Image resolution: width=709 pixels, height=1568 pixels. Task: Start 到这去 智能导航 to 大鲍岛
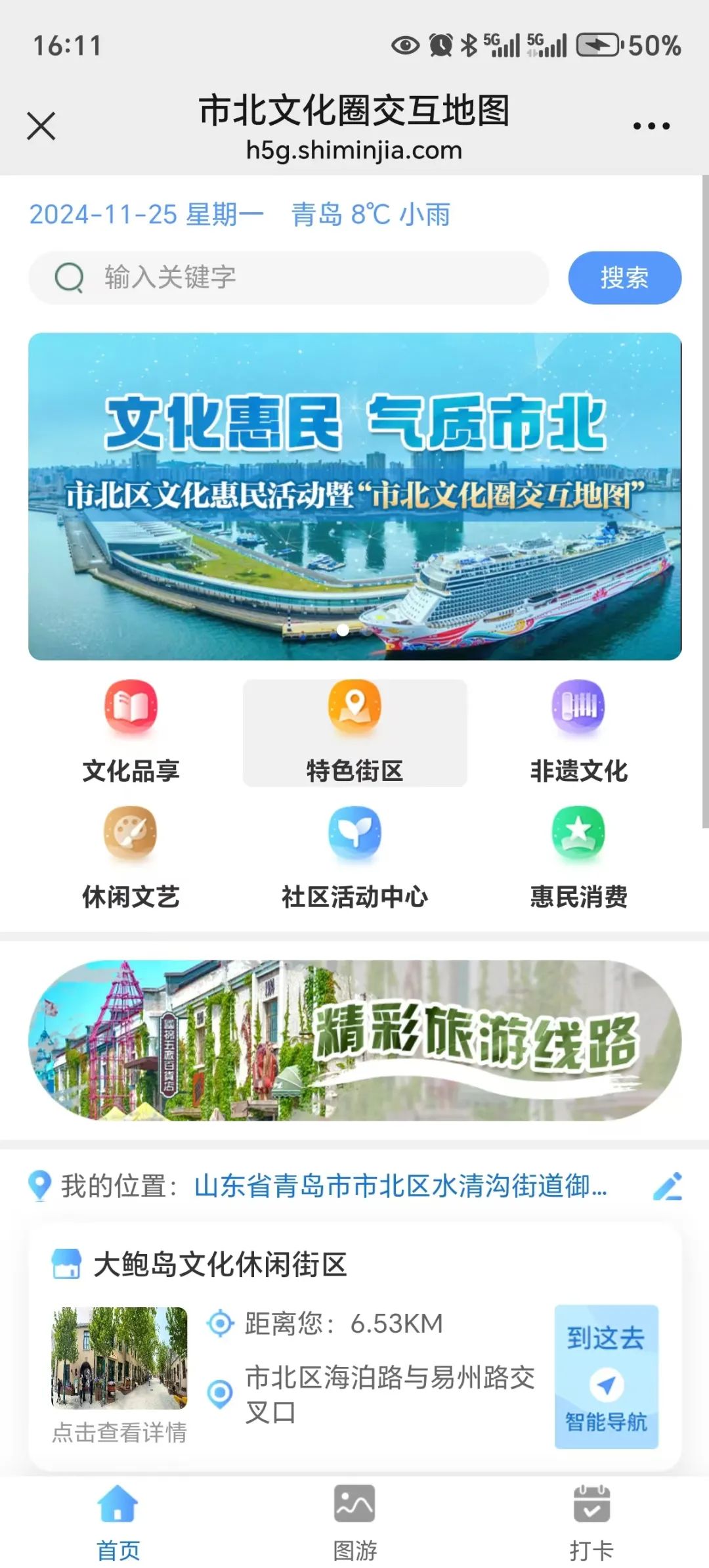coord(606,1376)
